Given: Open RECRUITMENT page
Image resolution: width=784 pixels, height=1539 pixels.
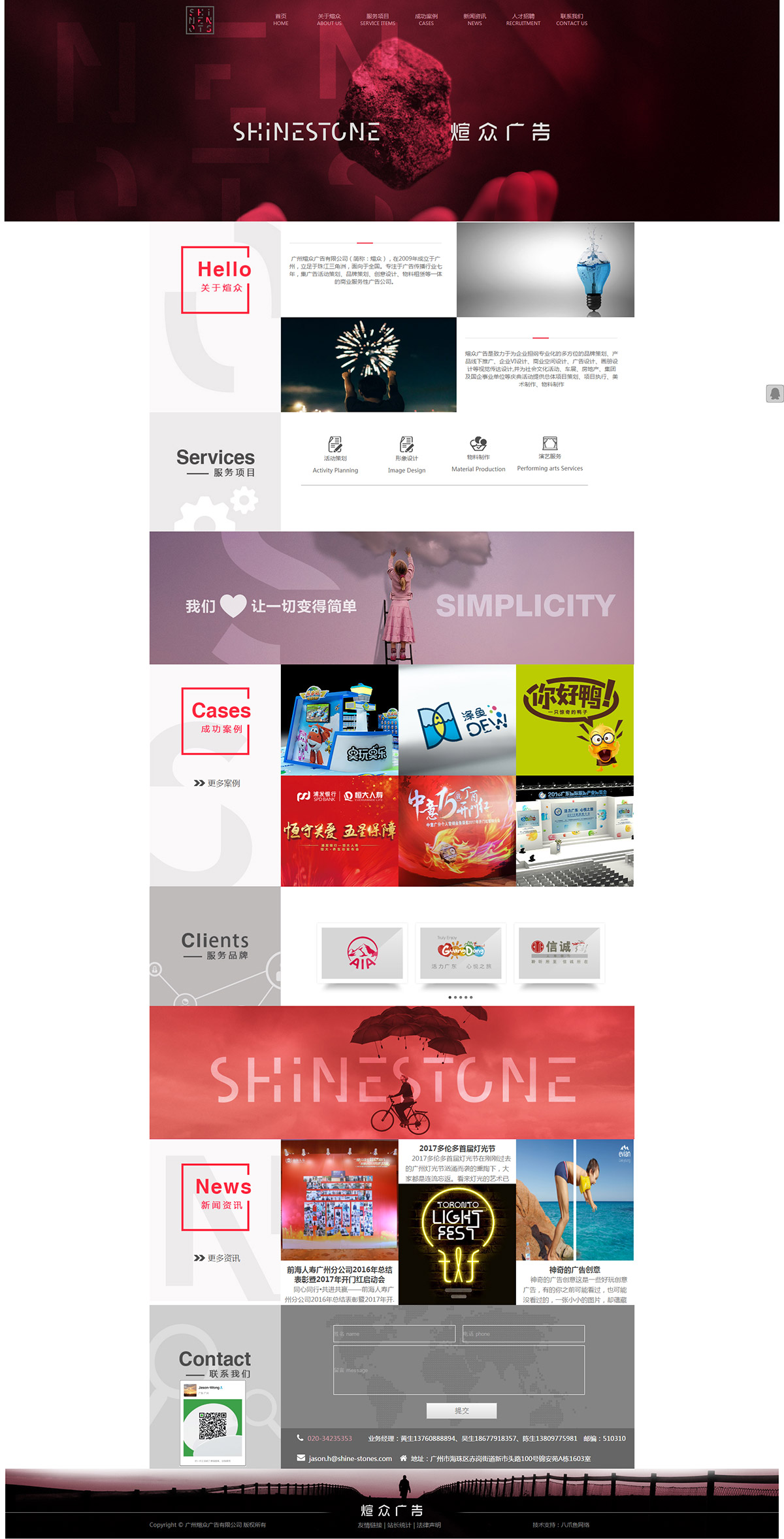Looking at the screenshot, I should point(523,20).
